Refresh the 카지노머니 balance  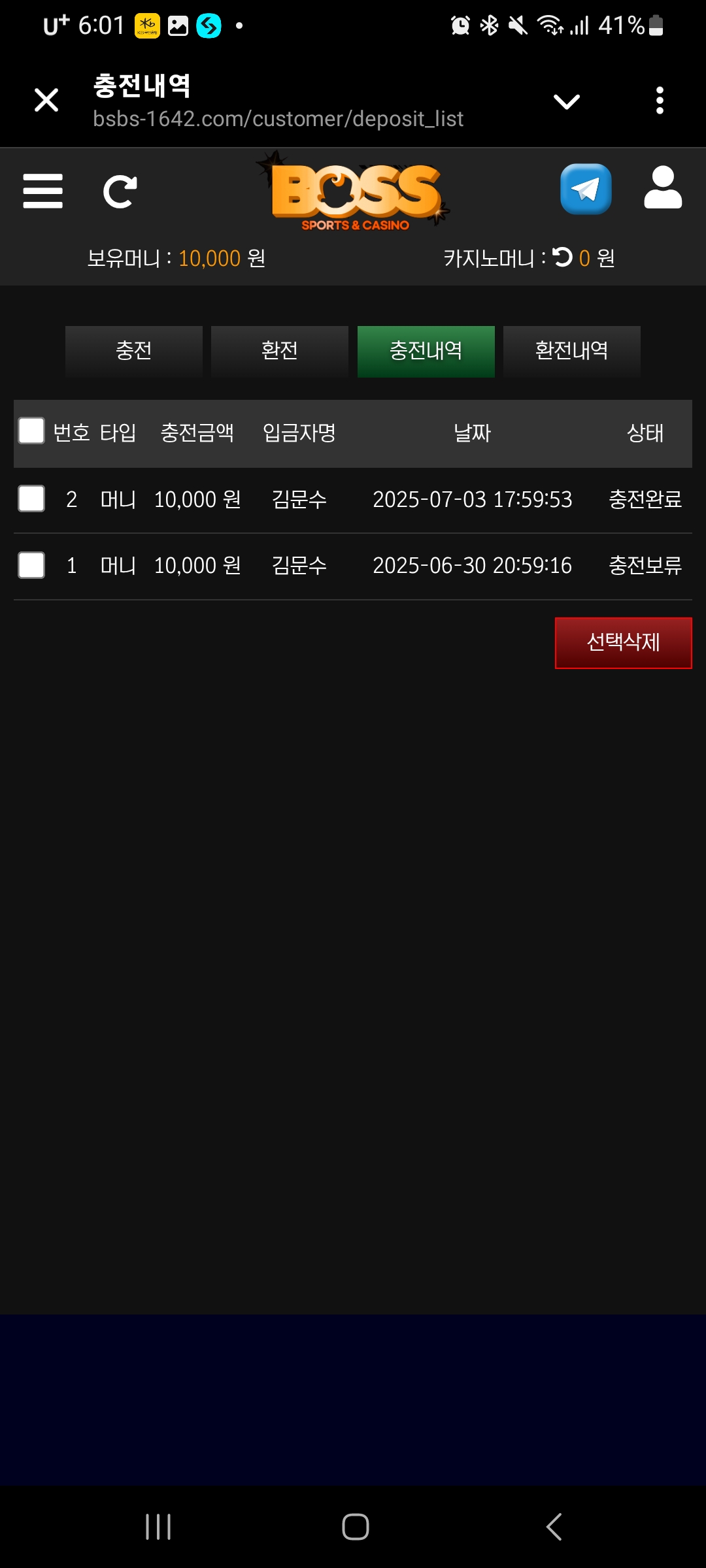point(562,257)
